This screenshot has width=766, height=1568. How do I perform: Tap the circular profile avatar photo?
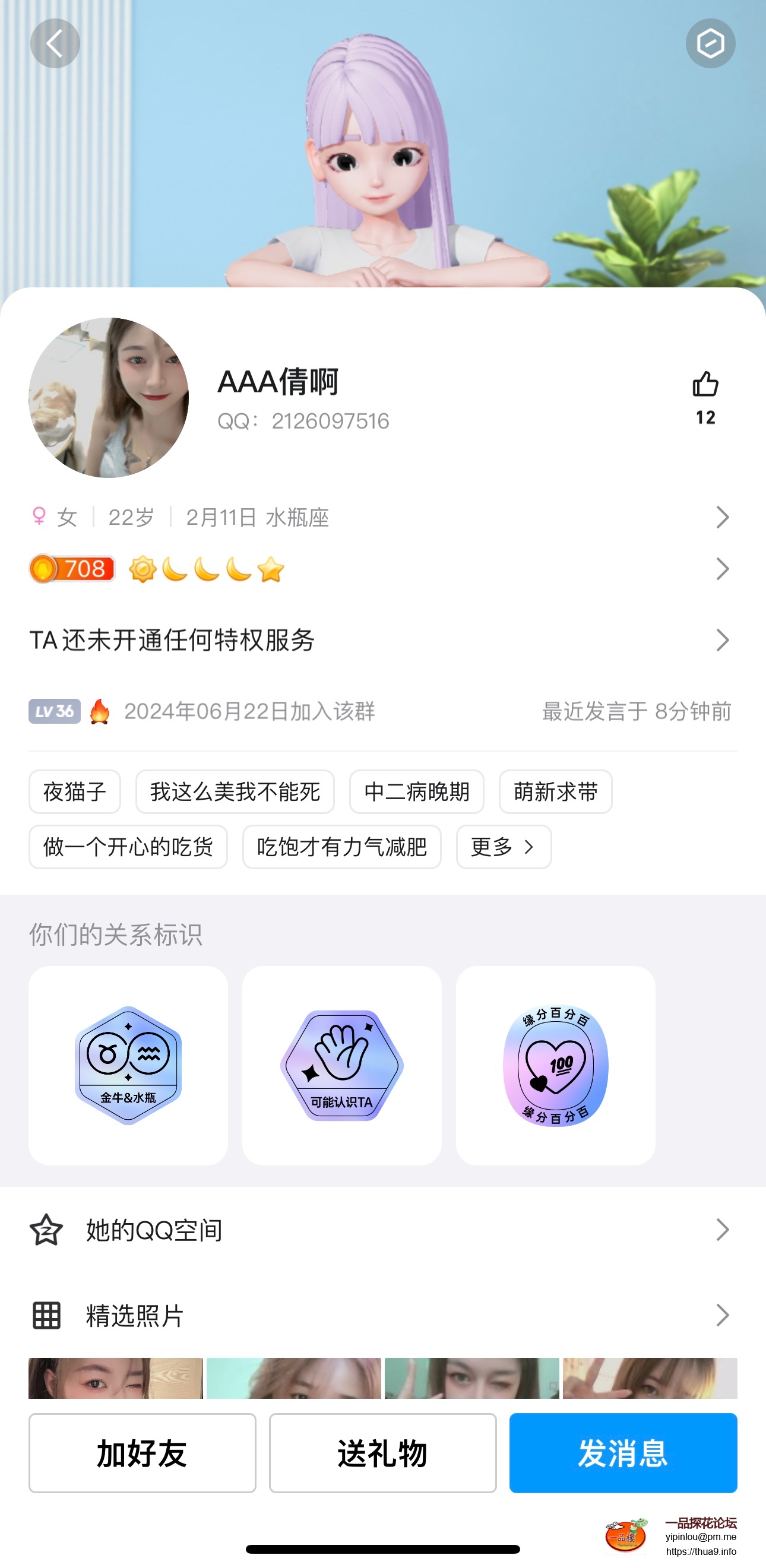109,397
